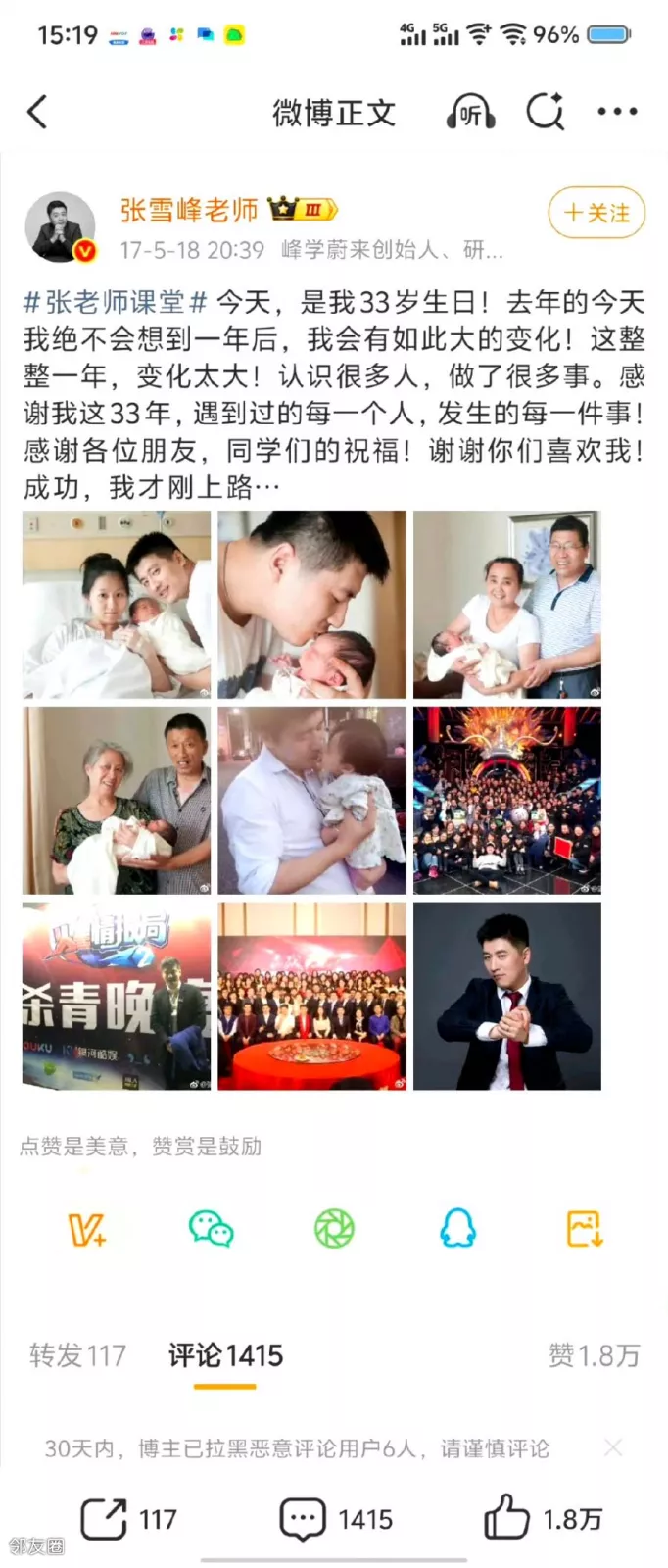Go back from the Weibo post
668x1568 pixels.
[37, 113]
